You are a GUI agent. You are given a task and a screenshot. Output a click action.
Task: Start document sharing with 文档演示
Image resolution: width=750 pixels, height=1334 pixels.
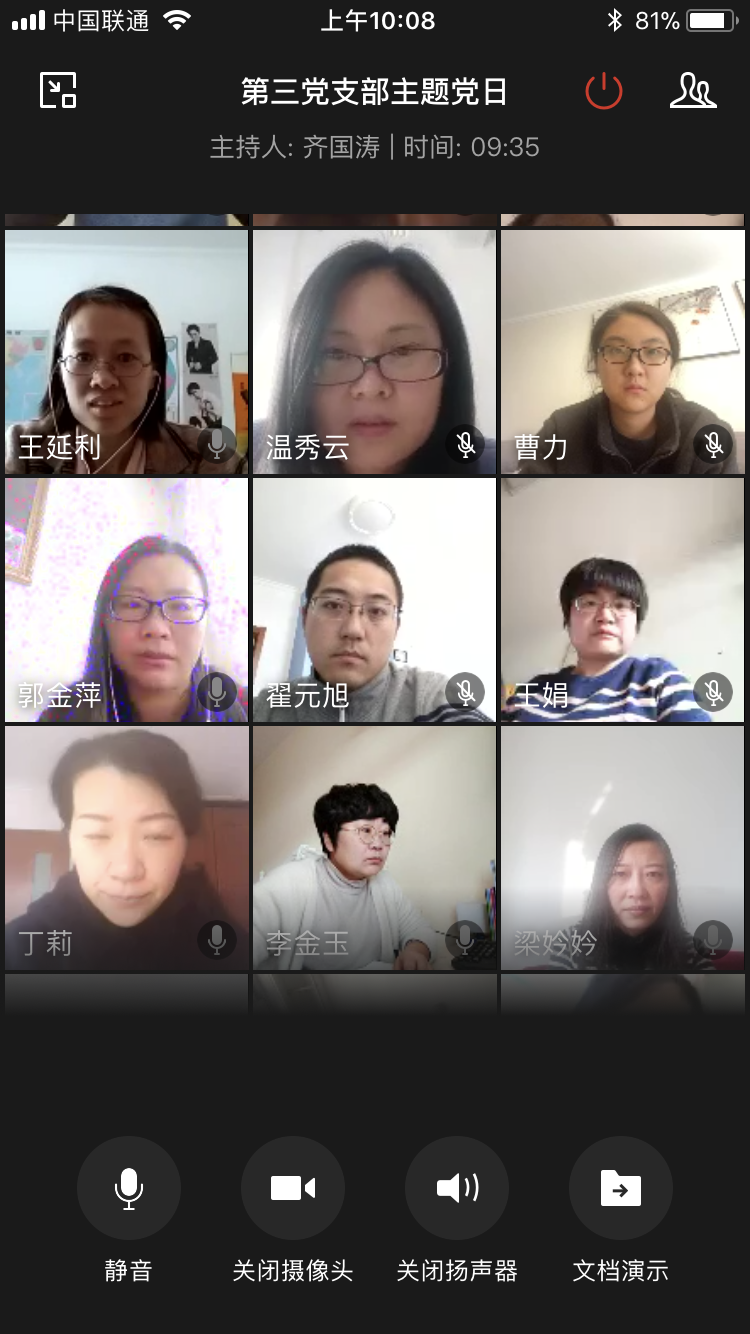pyautogui.click(x=621, y=1188)
